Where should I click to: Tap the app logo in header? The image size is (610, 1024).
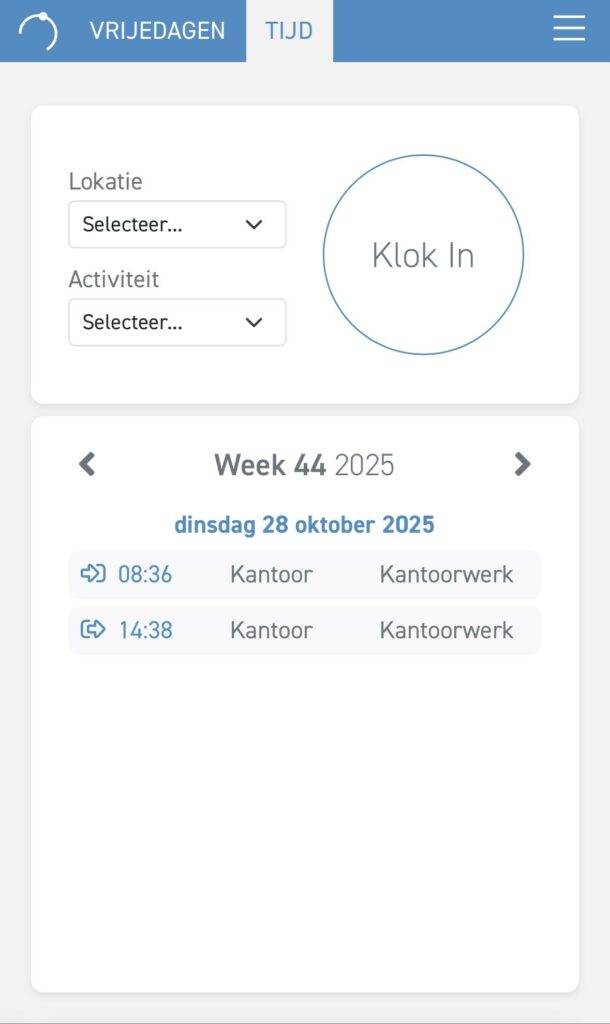[x=38, y=30]
